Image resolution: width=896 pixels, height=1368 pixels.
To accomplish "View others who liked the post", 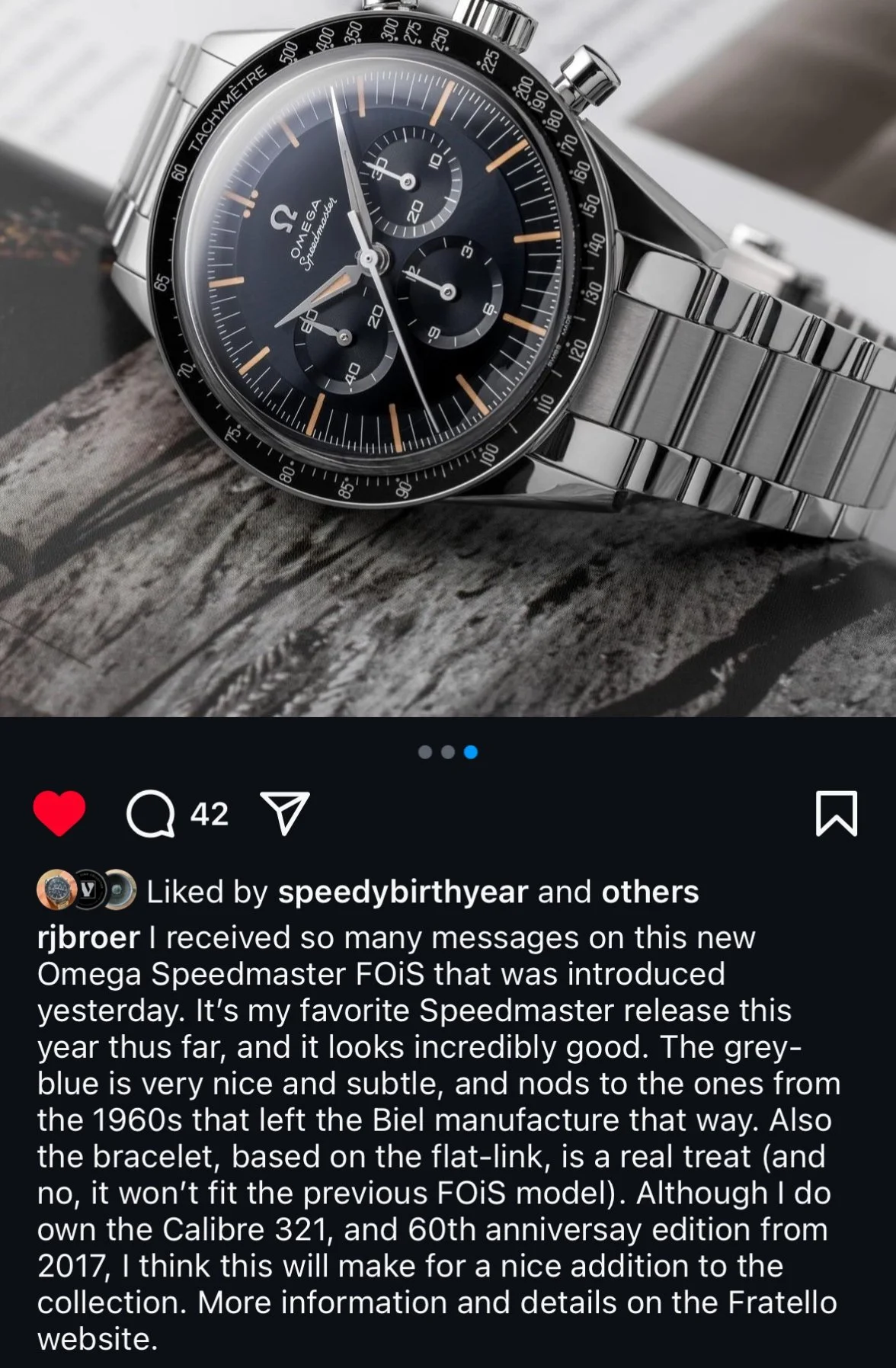I will (x=649, y=892).
